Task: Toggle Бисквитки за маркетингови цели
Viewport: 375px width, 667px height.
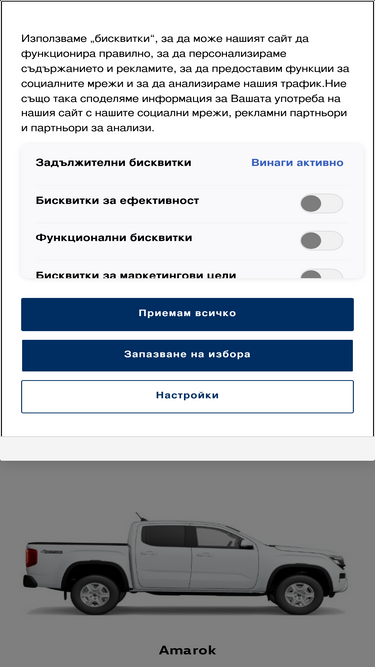Action: (x=321, y=274)
